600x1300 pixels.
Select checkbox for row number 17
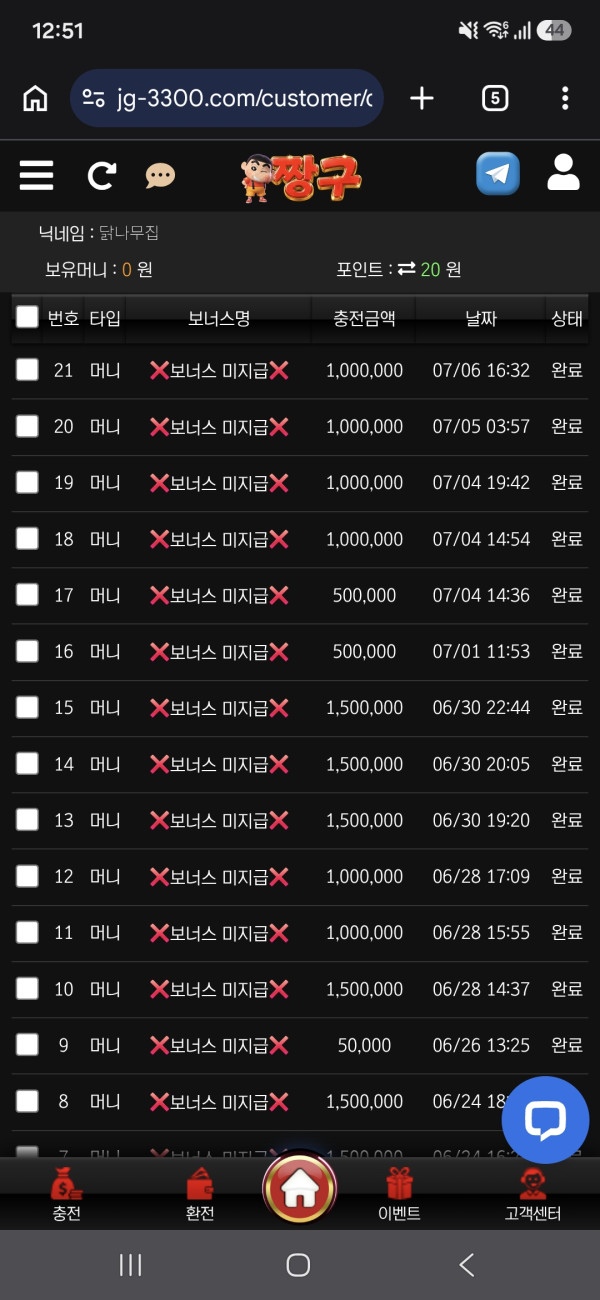(x=27, y=595)
